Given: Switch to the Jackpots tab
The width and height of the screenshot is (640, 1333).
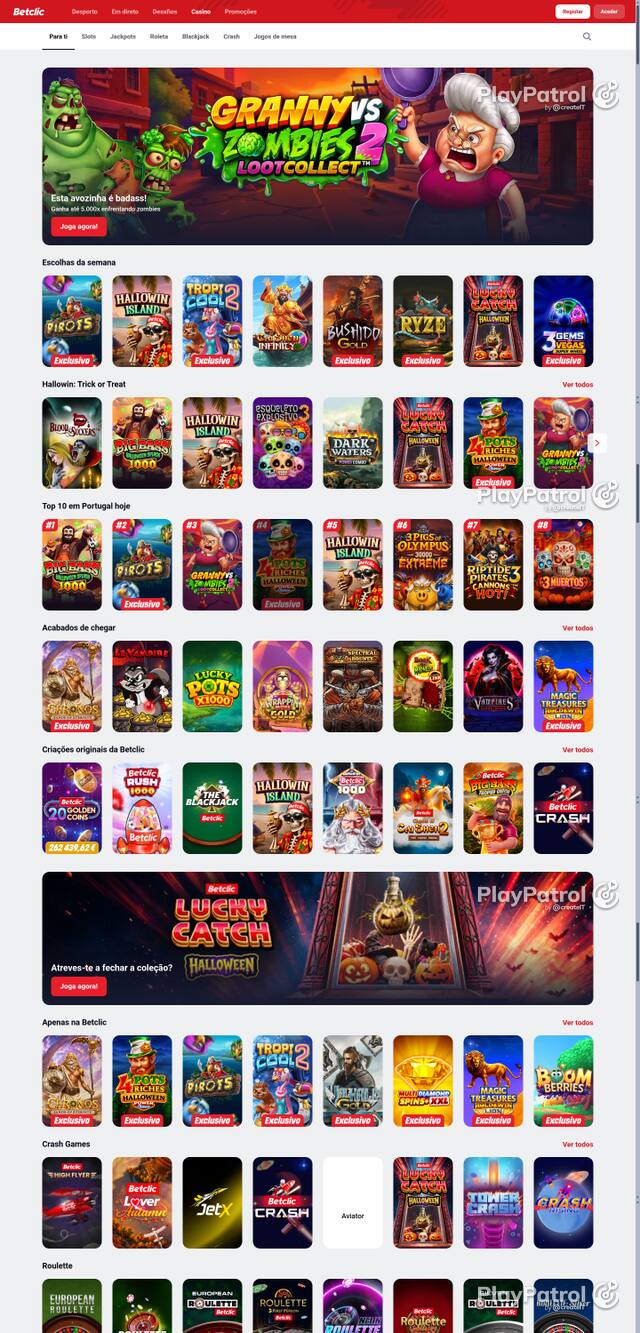Looking at the screenshot, I should tap(123, 36).
